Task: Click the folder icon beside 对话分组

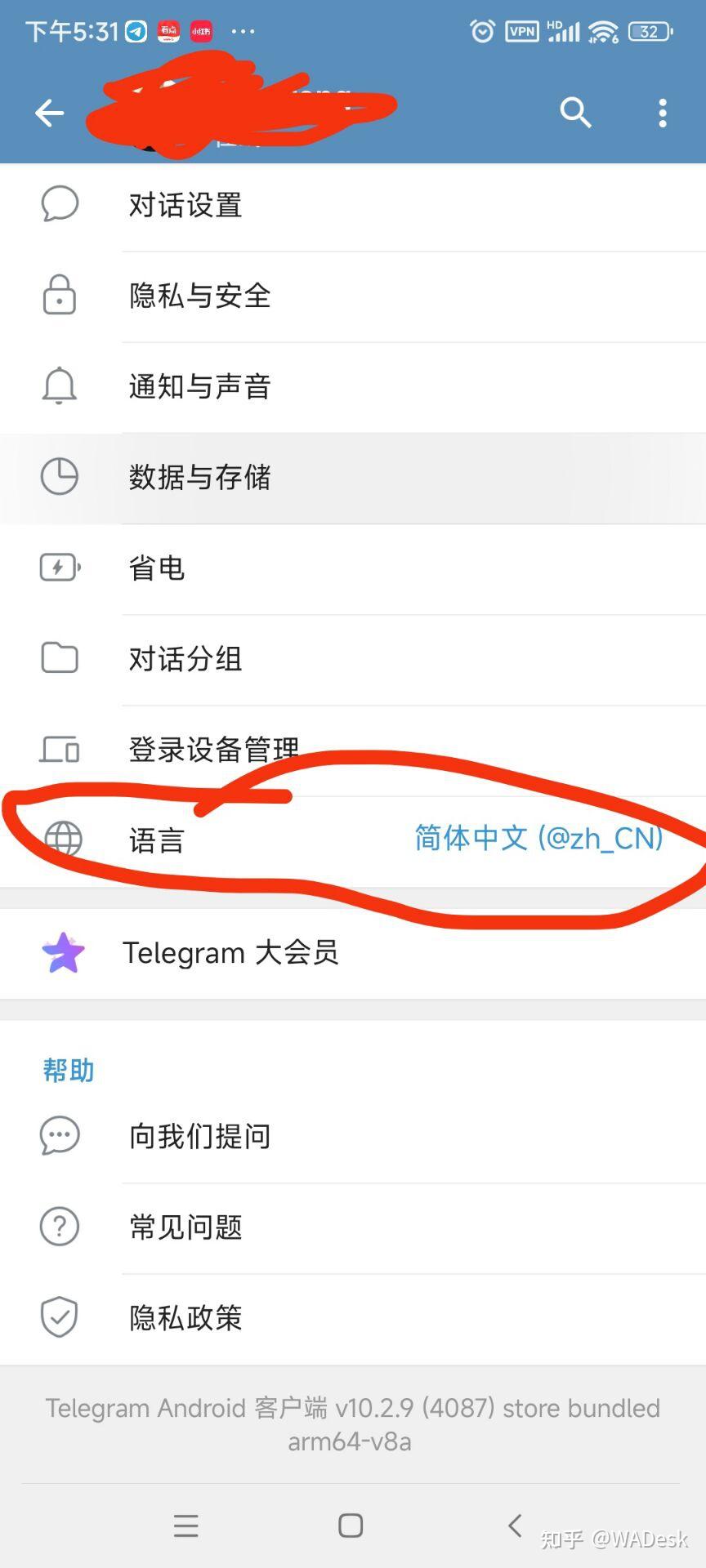Action: 58,658
